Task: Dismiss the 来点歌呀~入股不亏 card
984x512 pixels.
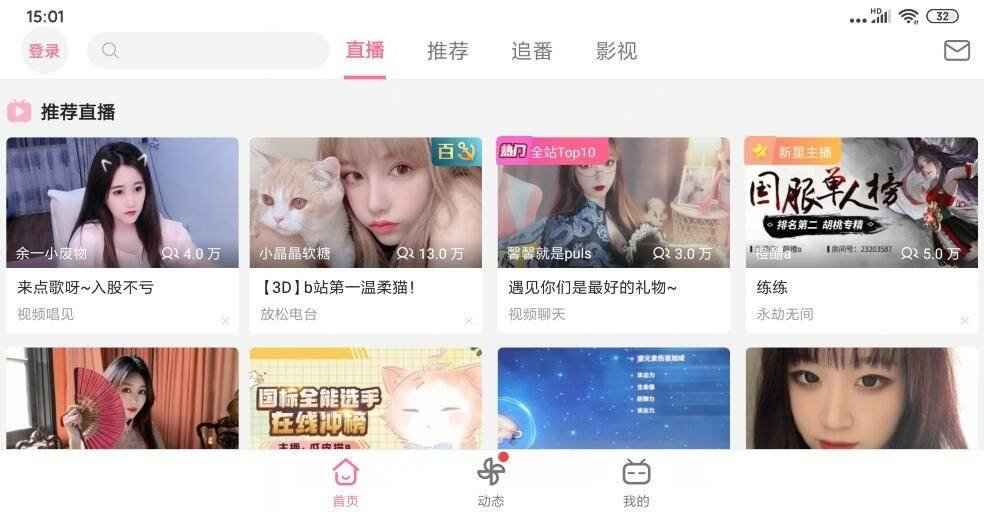Action: point(225,321)
